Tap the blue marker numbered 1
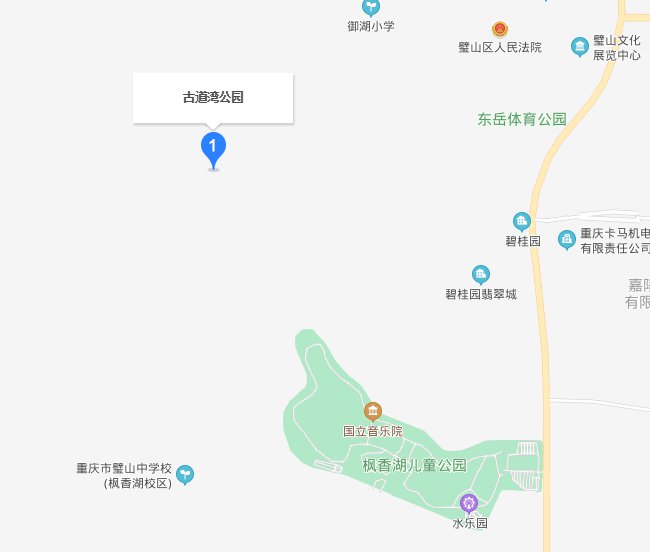The height and width of the screenshot is (552, 650). [212, 148]
